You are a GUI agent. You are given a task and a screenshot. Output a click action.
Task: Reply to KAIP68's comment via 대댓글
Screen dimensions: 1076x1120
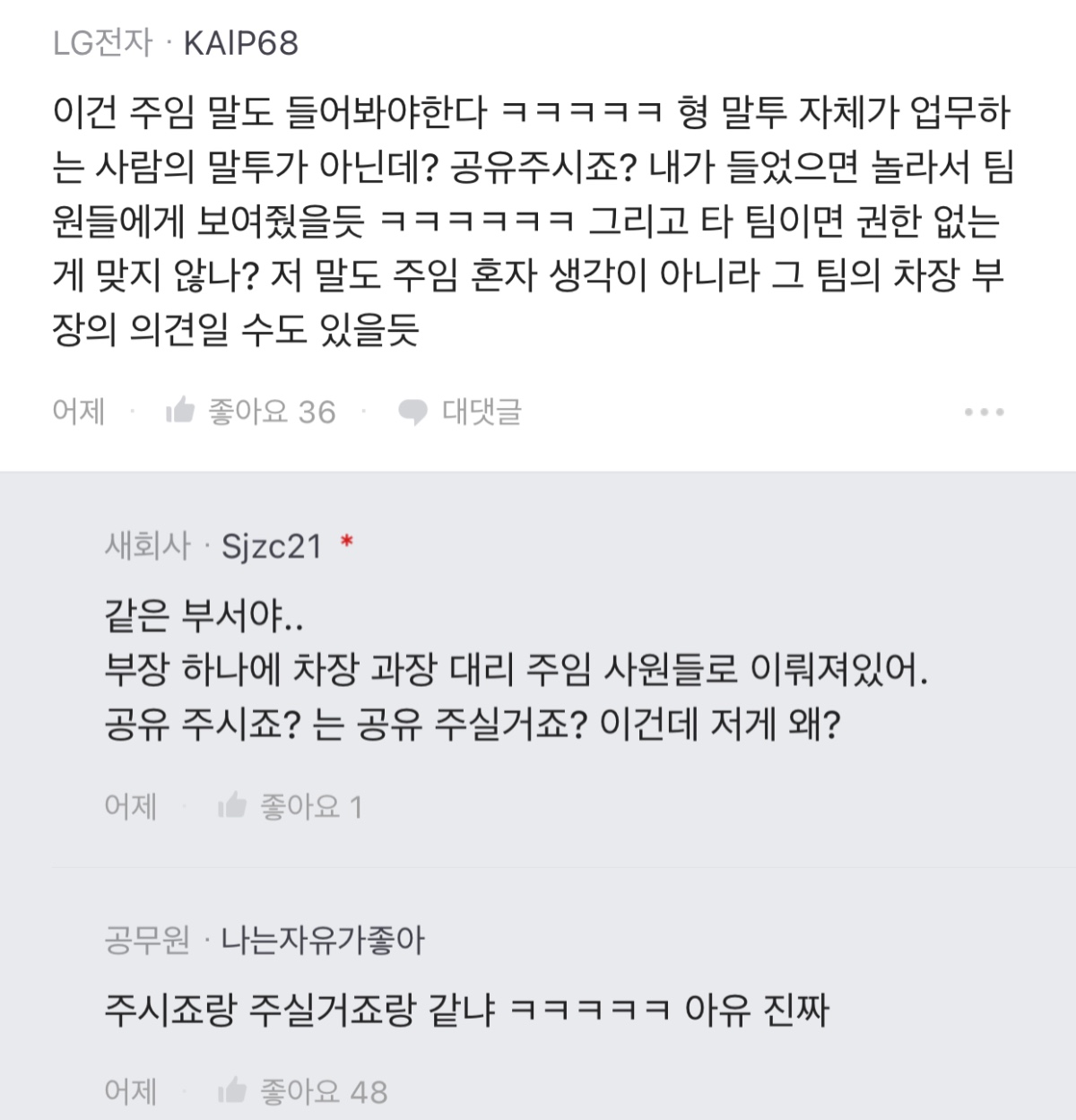click(x=460, y=412)
